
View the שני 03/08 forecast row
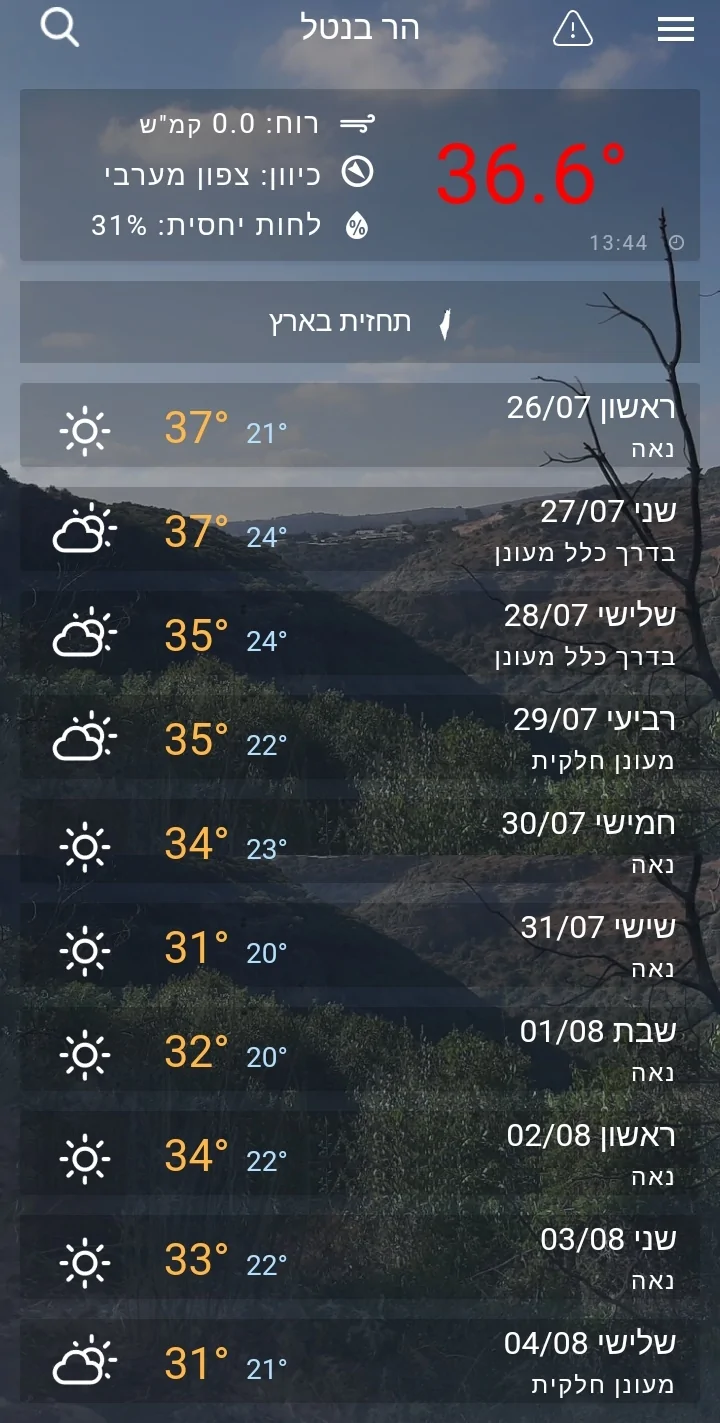360,1258
